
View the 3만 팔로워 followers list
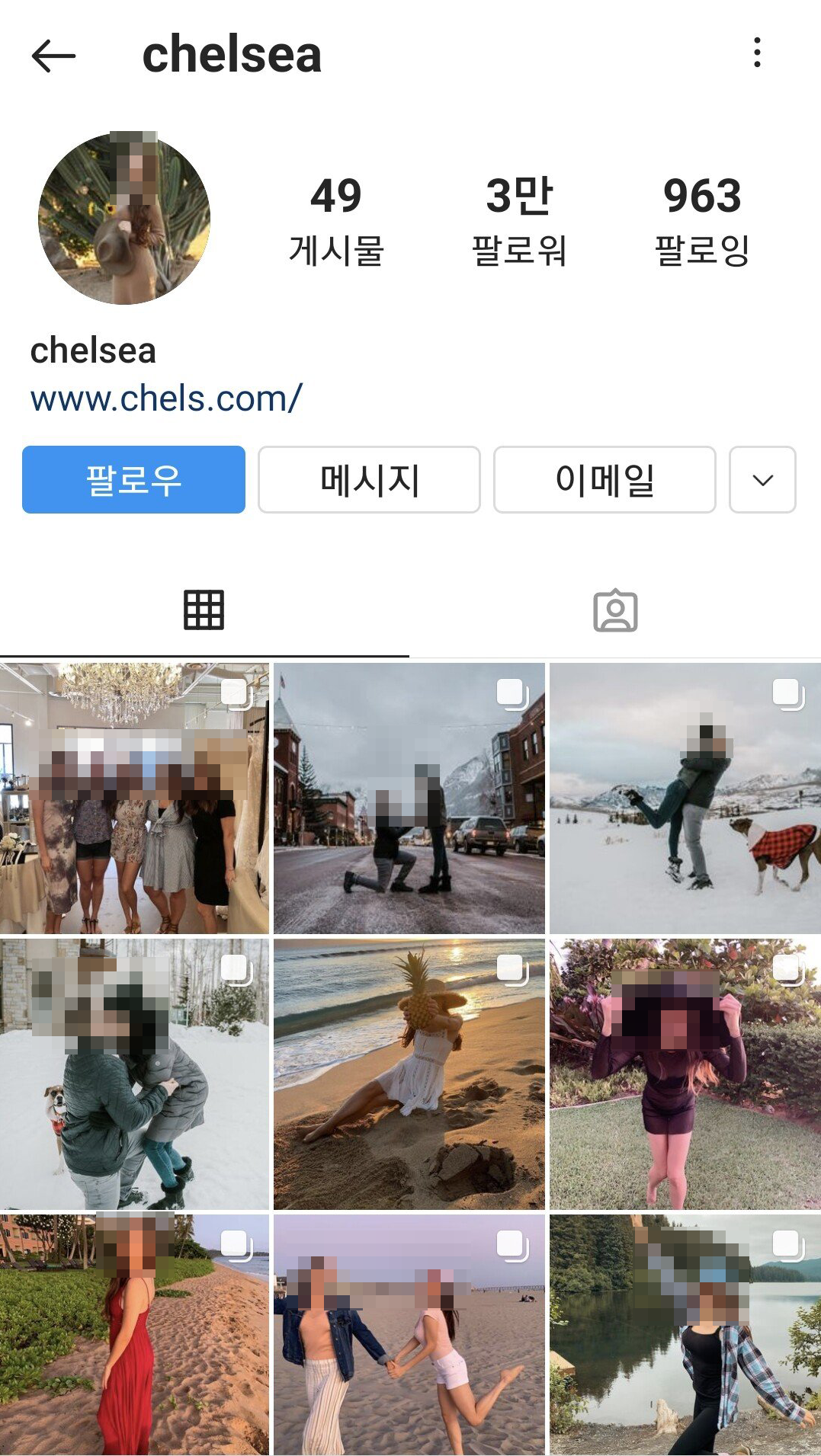coord(519,220)
